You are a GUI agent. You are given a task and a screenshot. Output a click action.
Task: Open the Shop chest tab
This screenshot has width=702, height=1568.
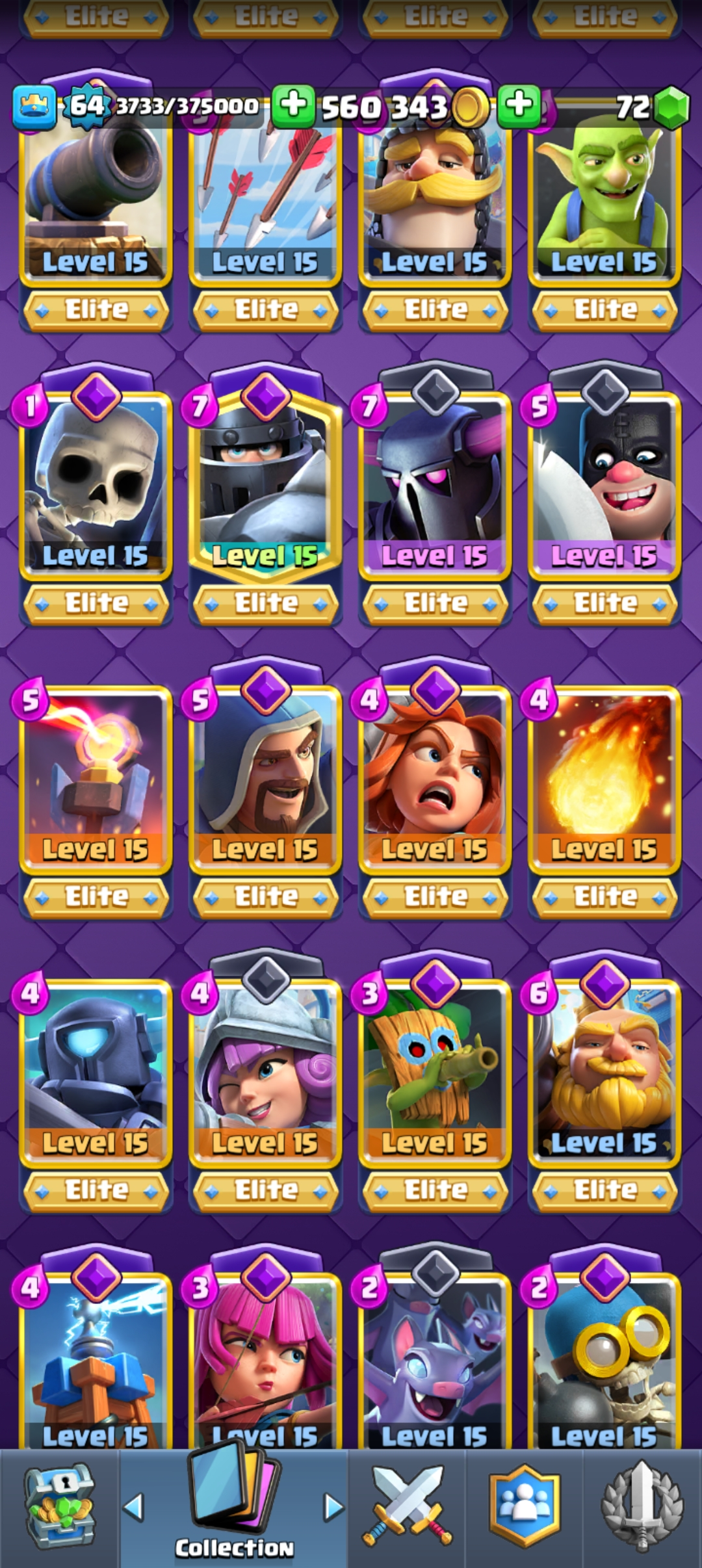coord(60,1508)
